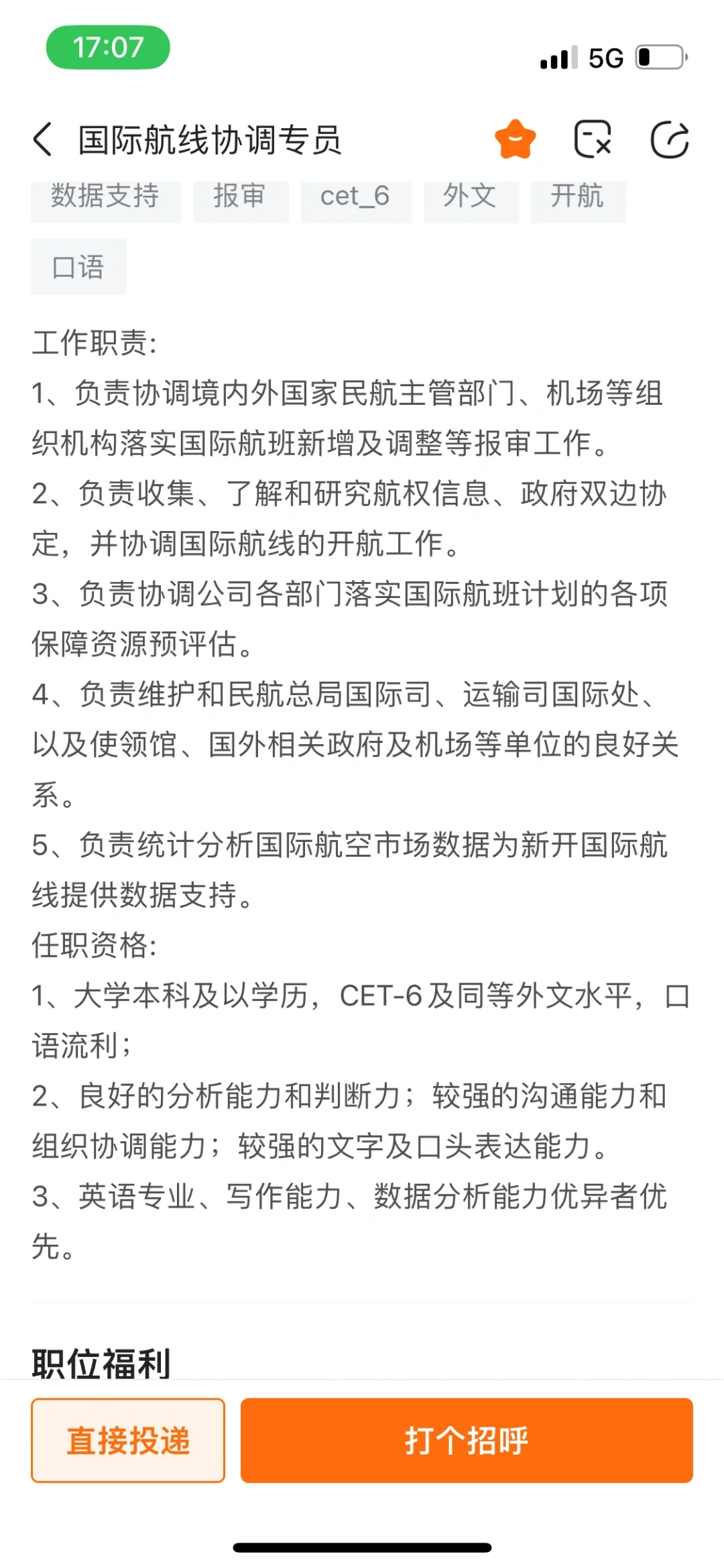Tap the 直接投递 button
Image resolution: width=724 pixels, height=1568 pixels.
tap(128, 1440)
